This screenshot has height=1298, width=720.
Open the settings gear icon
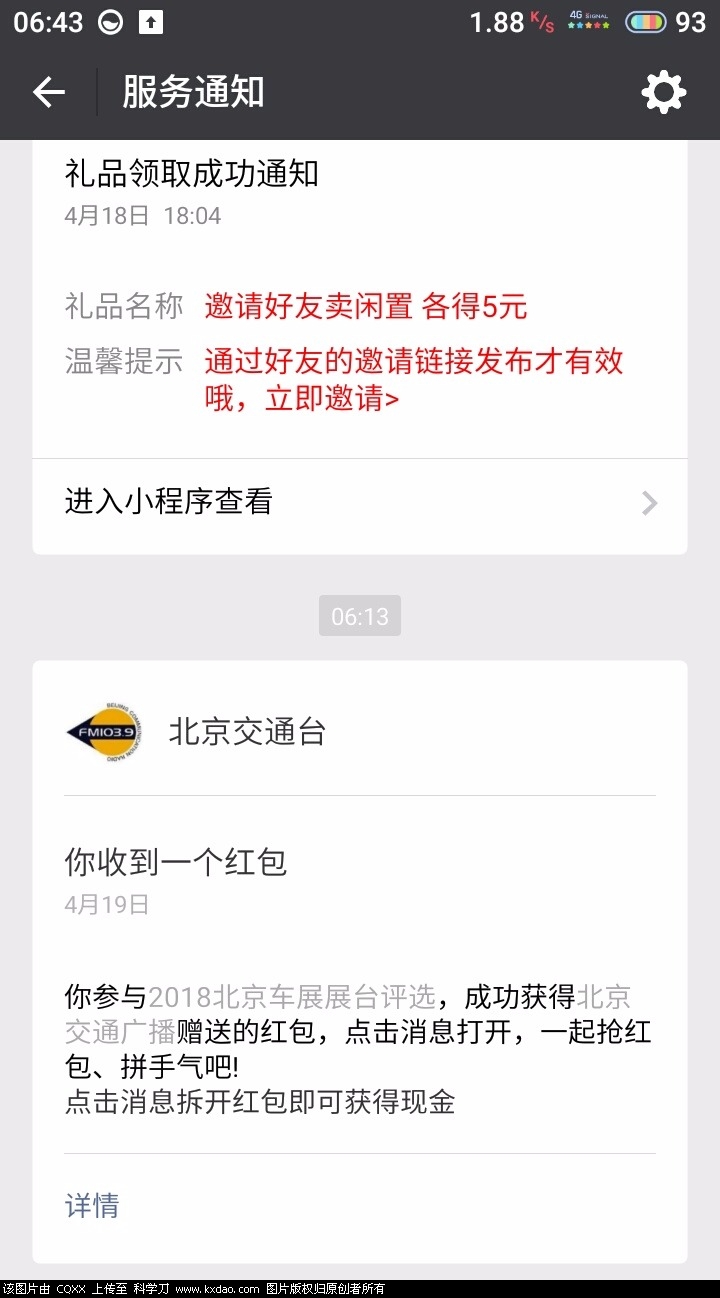coord(663,93)
